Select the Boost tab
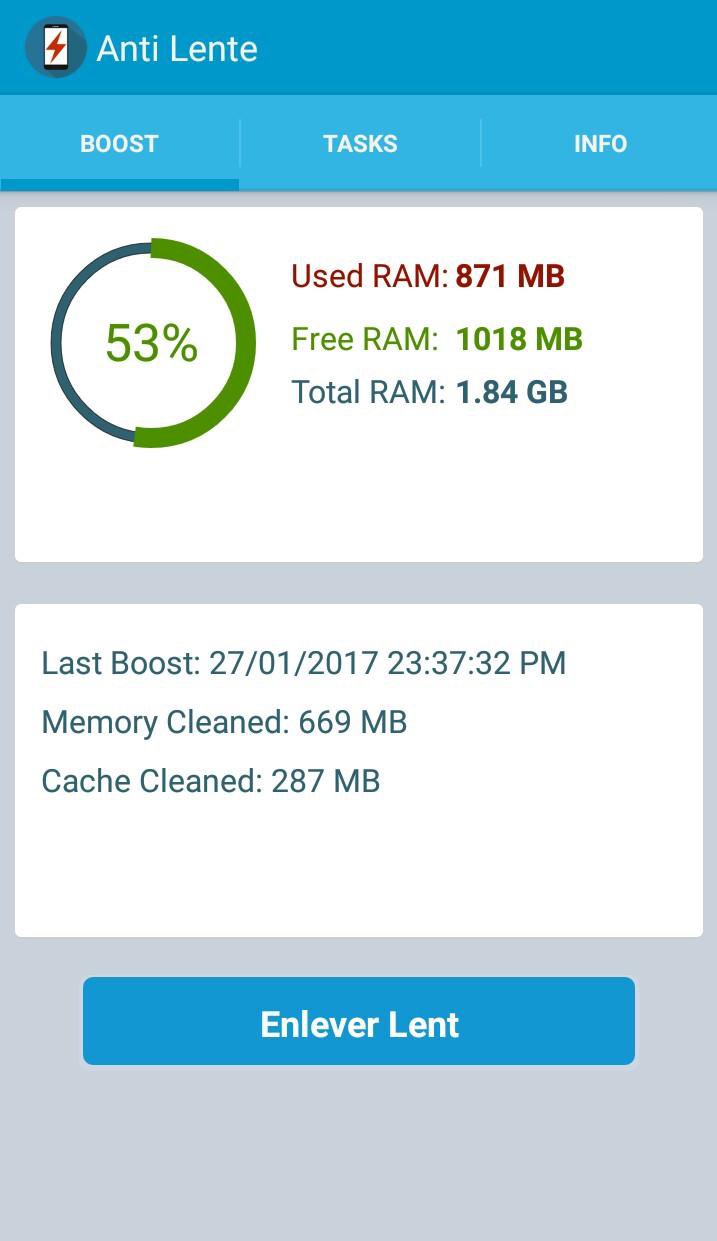 [x=119, y=143]
